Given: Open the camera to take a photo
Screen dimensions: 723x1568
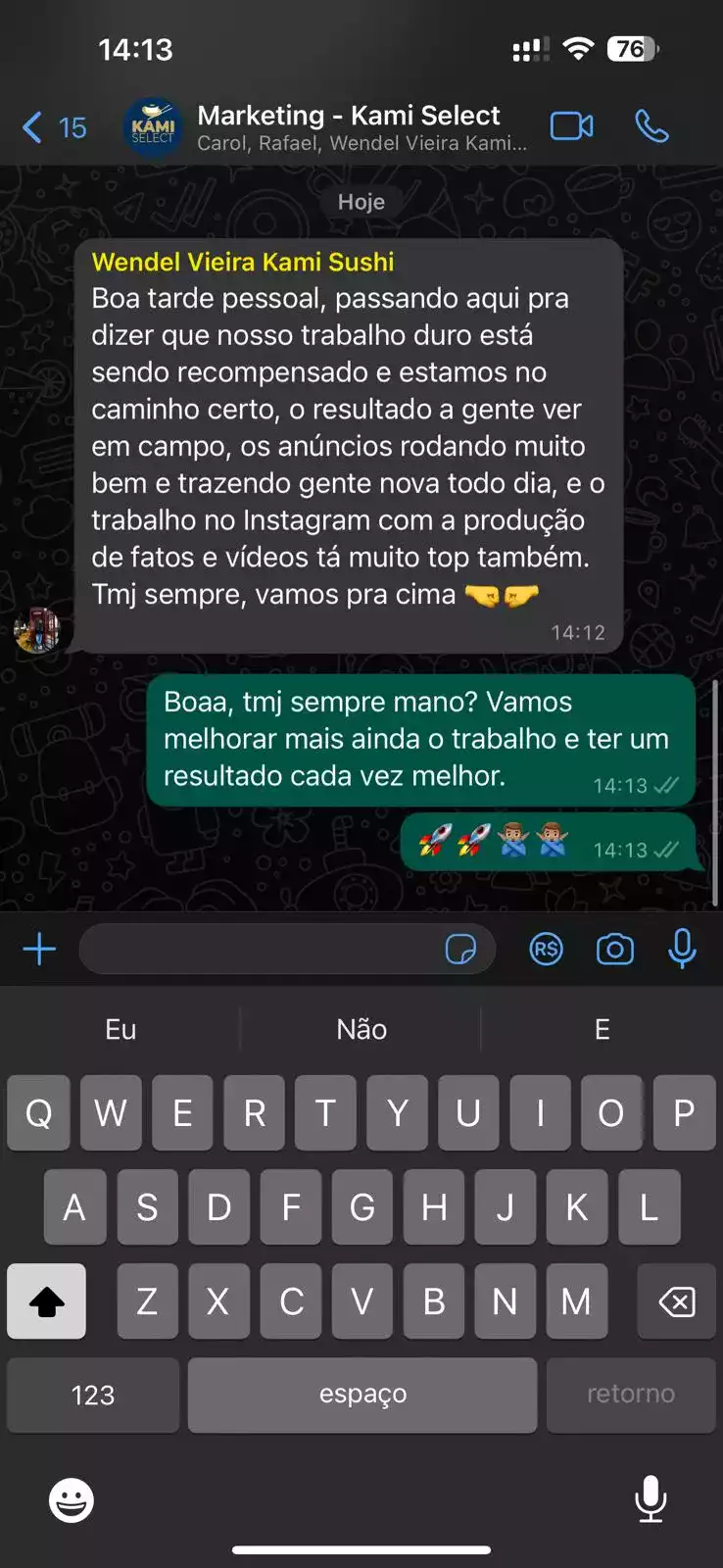Looking at the screenshot, I should tap(615, 949).
